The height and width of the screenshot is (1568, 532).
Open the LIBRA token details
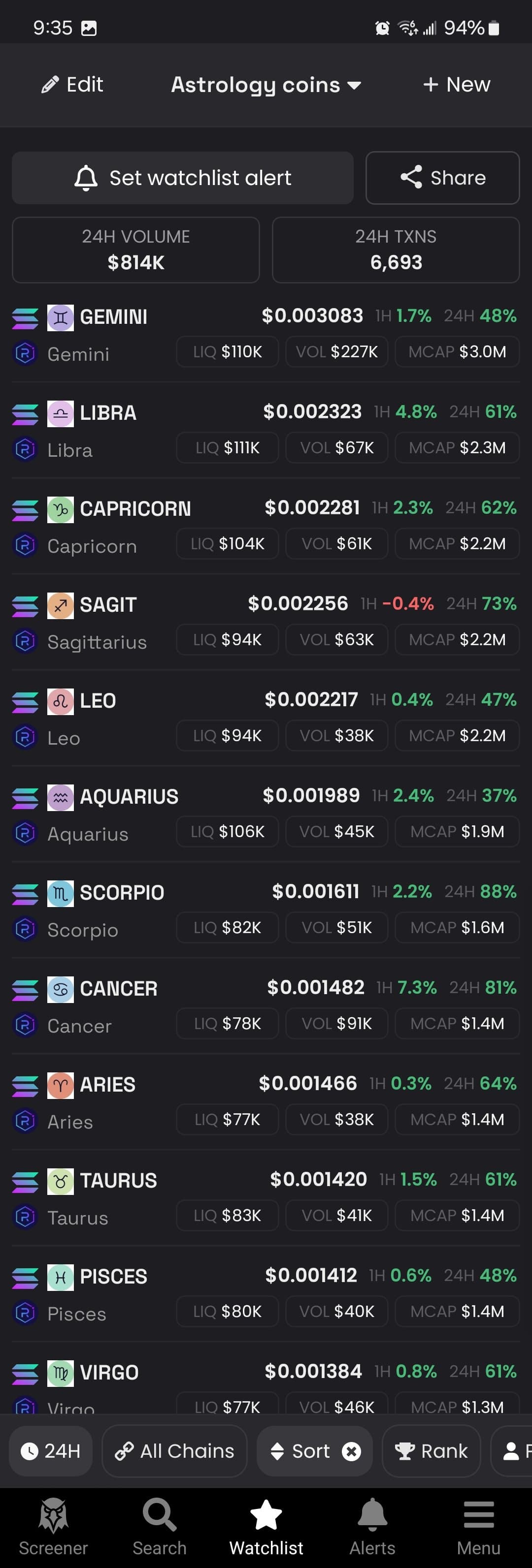coord(108,413)
